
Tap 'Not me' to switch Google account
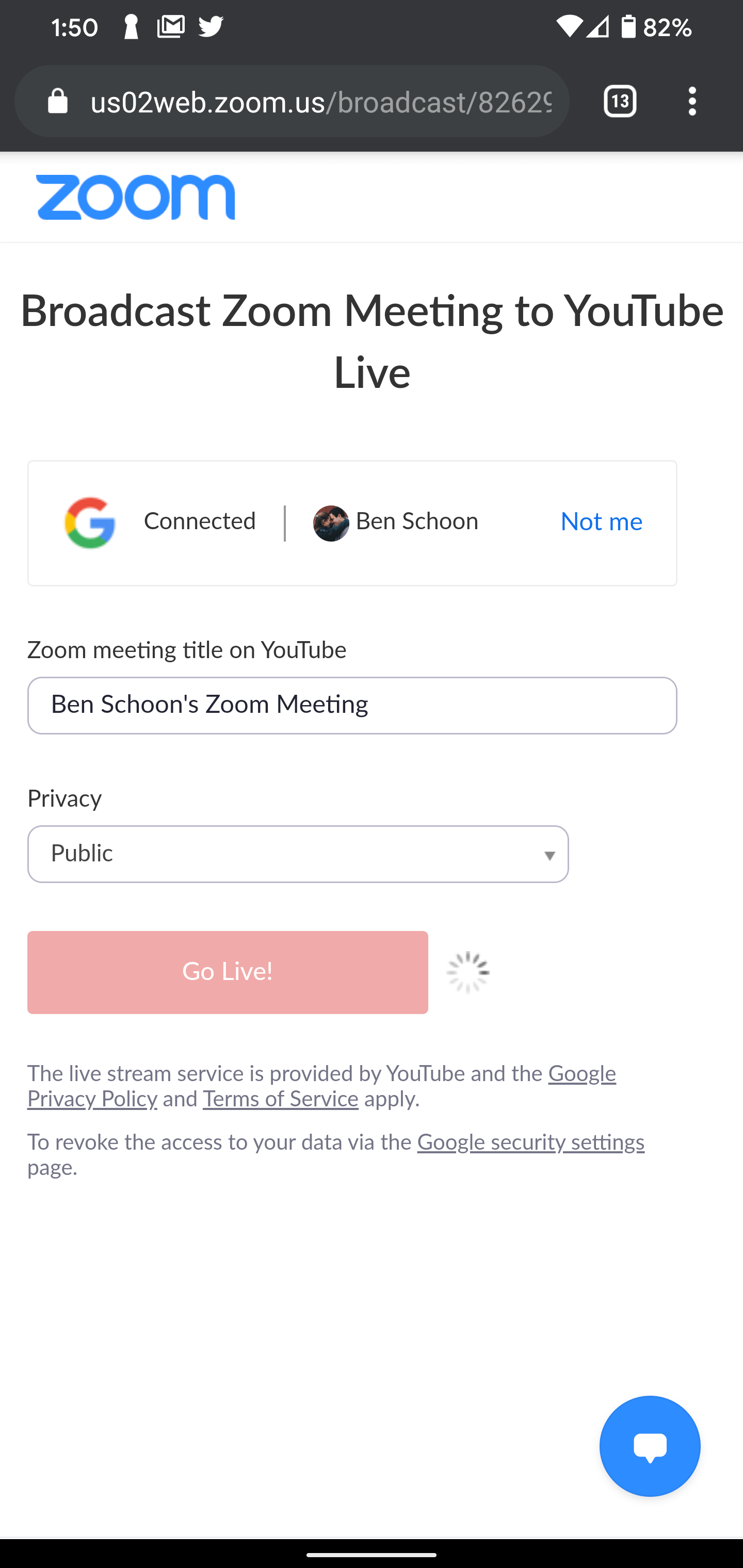coord(601,522)
